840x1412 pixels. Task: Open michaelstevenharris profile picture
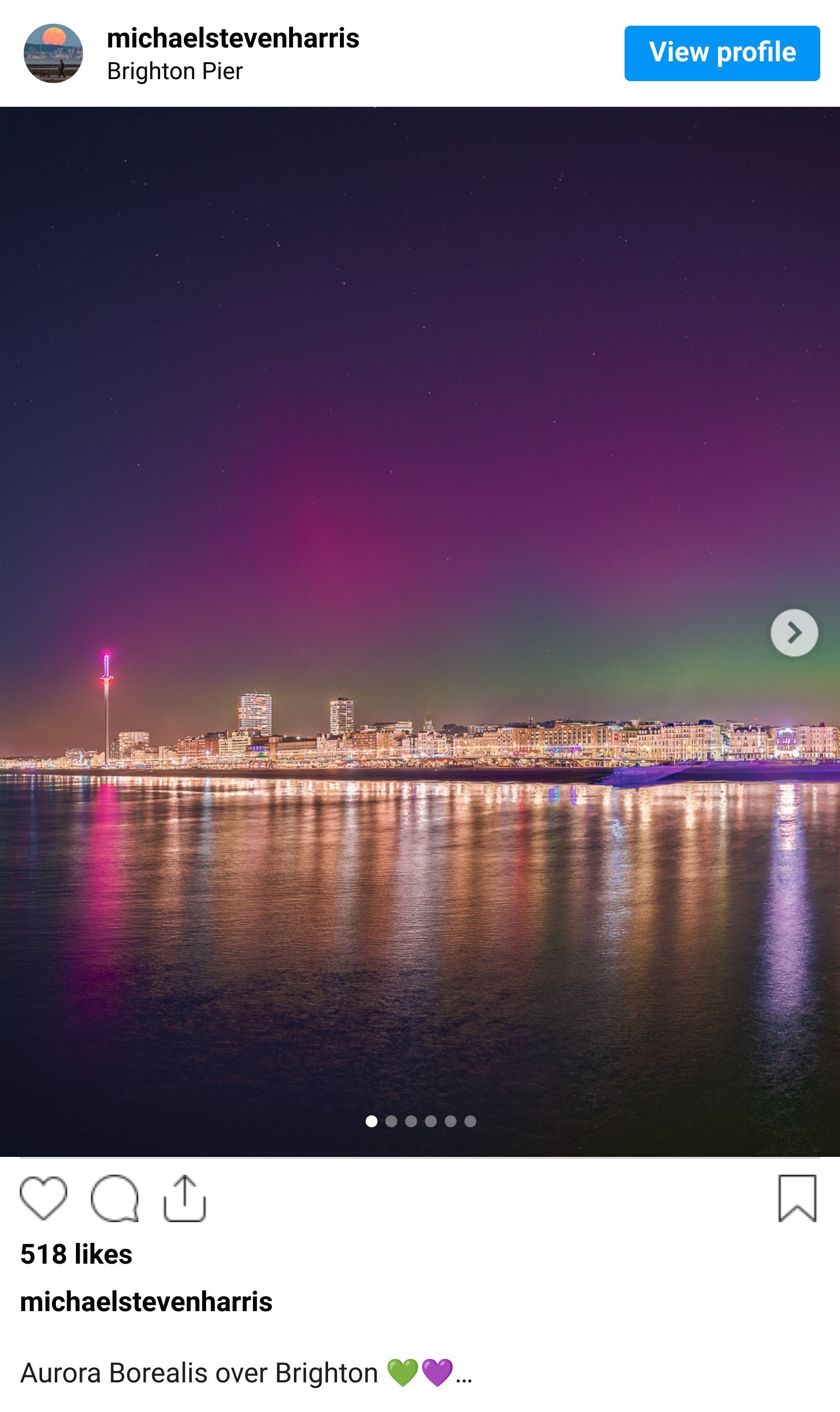(x=53, y=53)
